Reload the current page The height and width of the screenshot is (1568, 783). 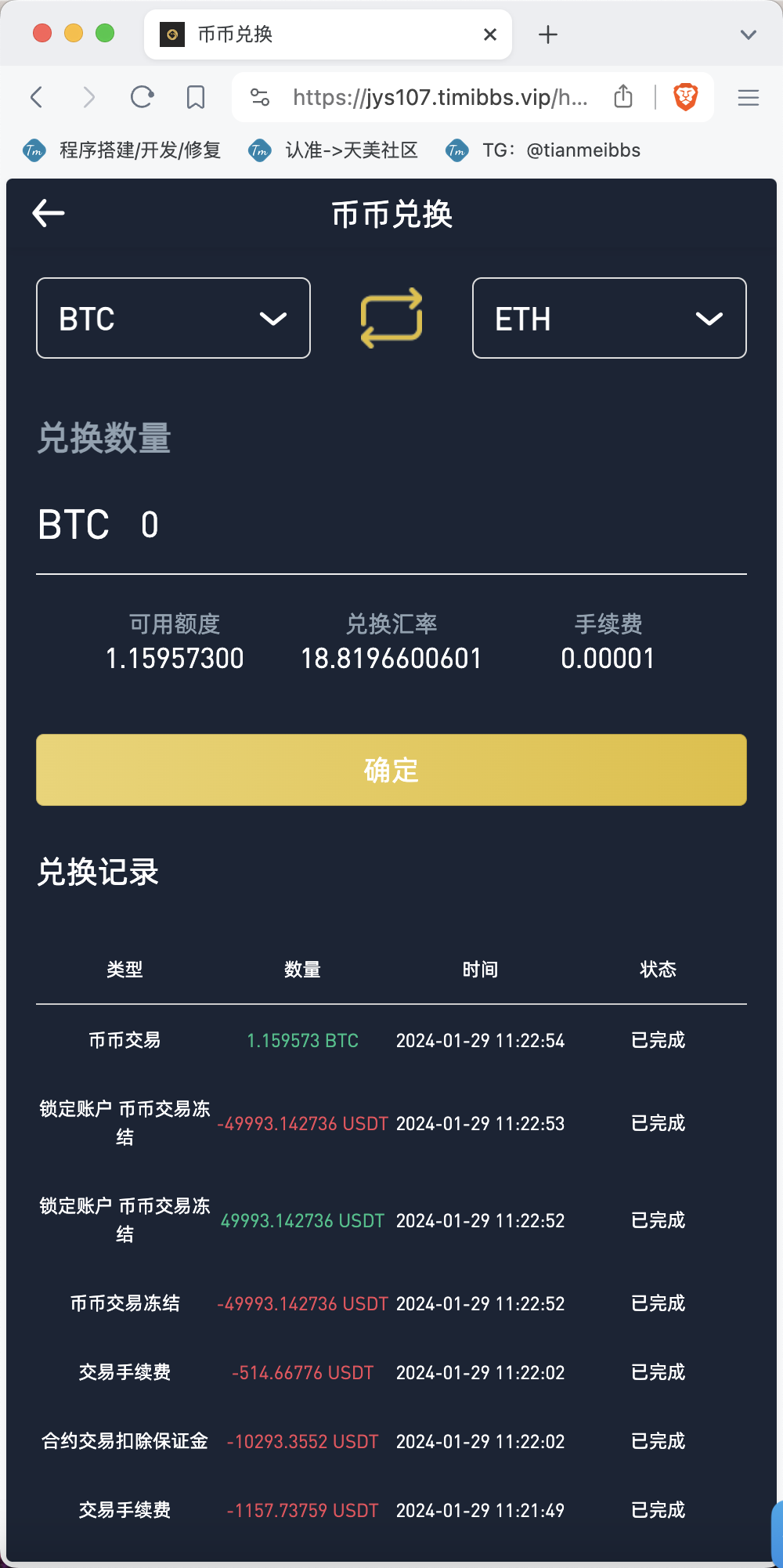click(x=143, y=97)
